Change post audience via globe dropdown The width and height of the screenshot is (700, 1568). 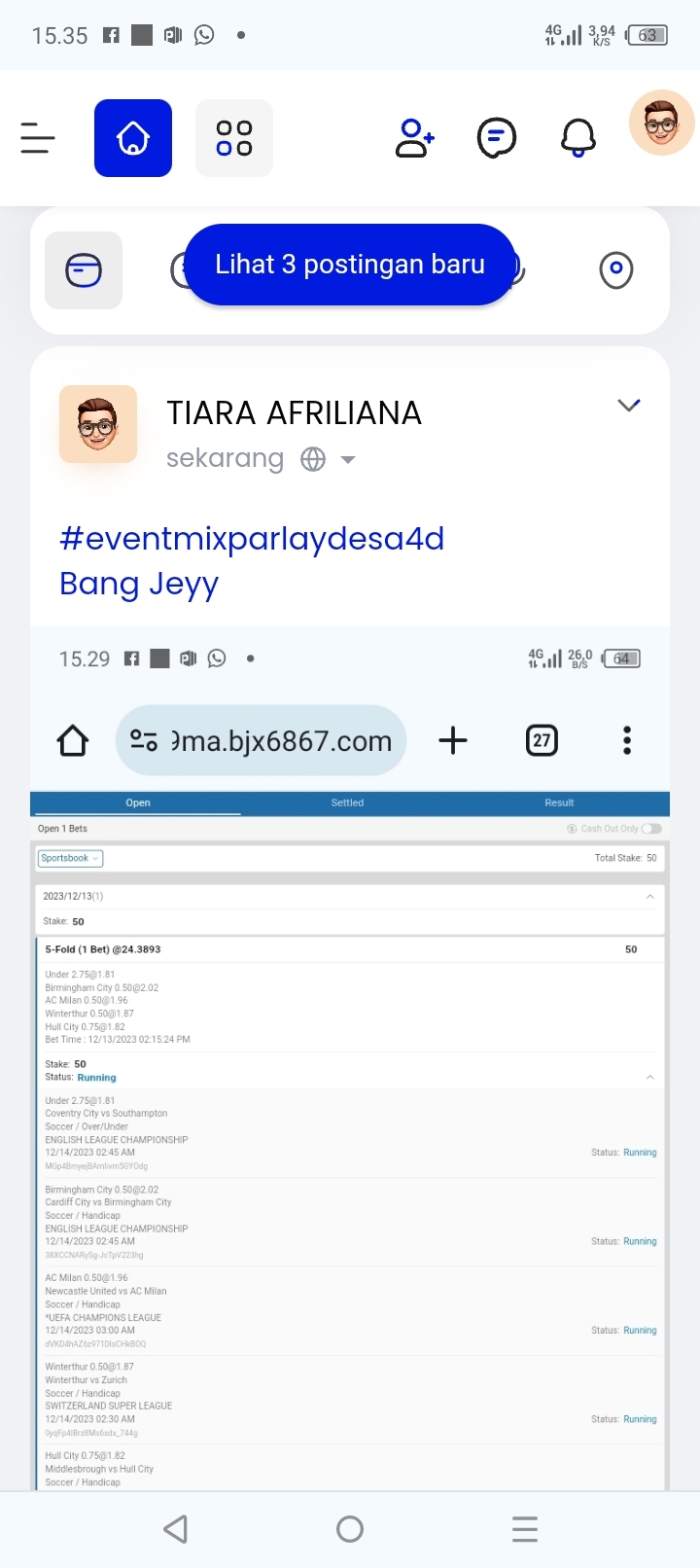coord(328,459)
